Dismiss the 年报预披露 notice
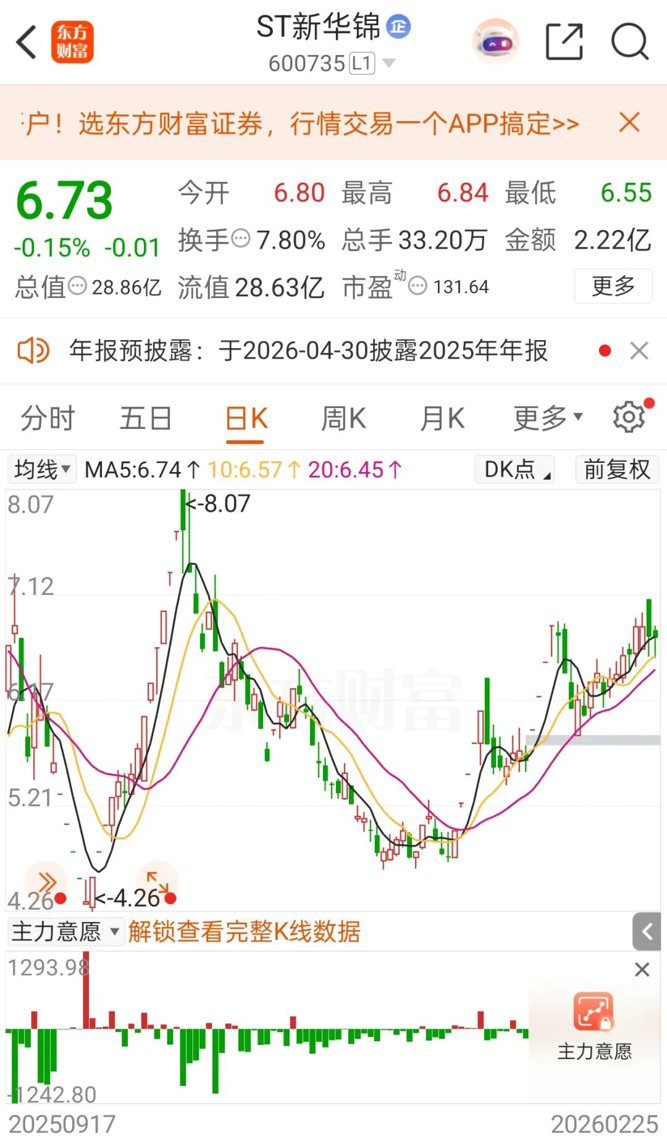Viewport: 667px width, 1143px height. coord(639,351)
